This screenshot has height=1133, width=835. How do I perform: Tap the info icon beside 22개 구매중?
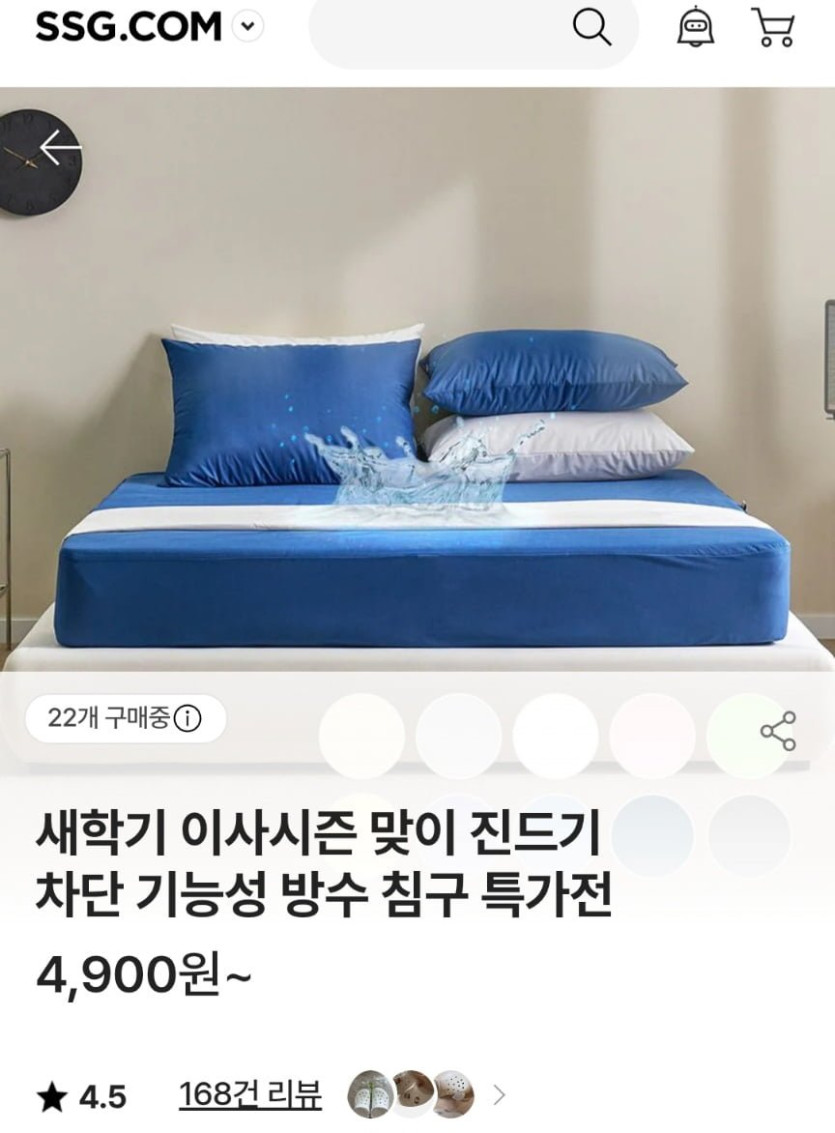[x=188, y=719]
